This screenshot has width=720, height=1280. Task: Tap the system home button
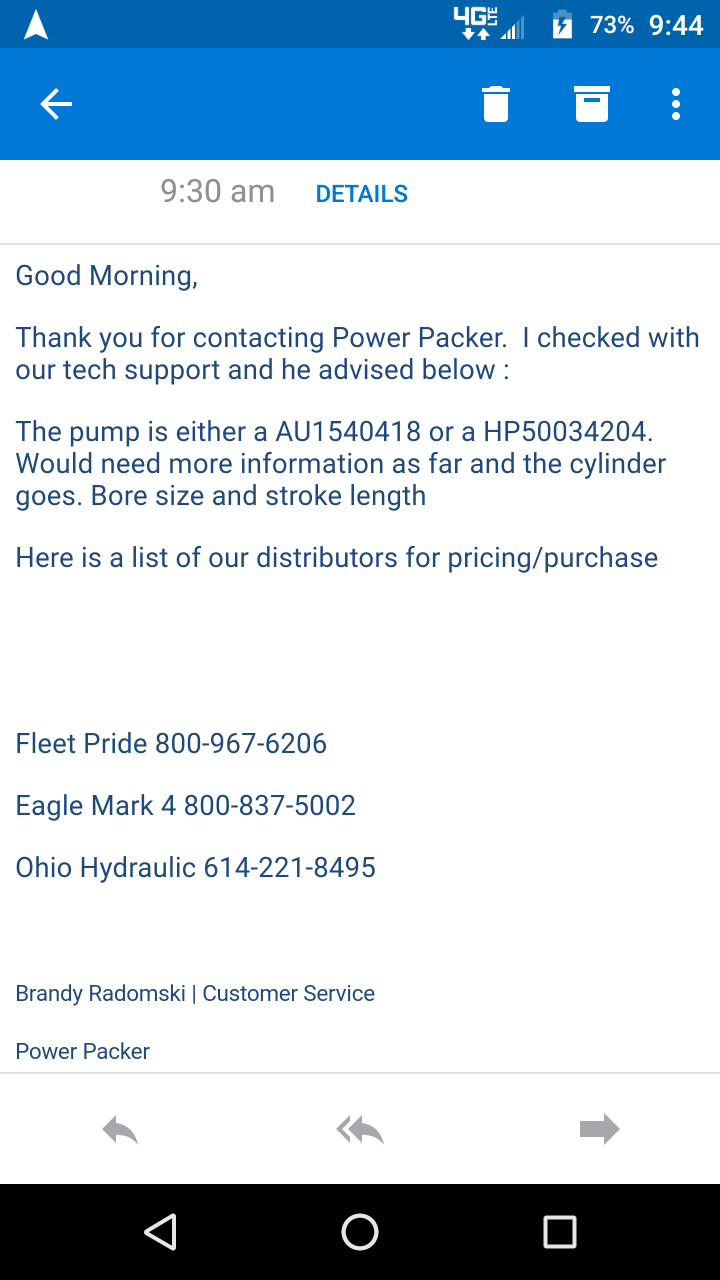pos(360,1232)
